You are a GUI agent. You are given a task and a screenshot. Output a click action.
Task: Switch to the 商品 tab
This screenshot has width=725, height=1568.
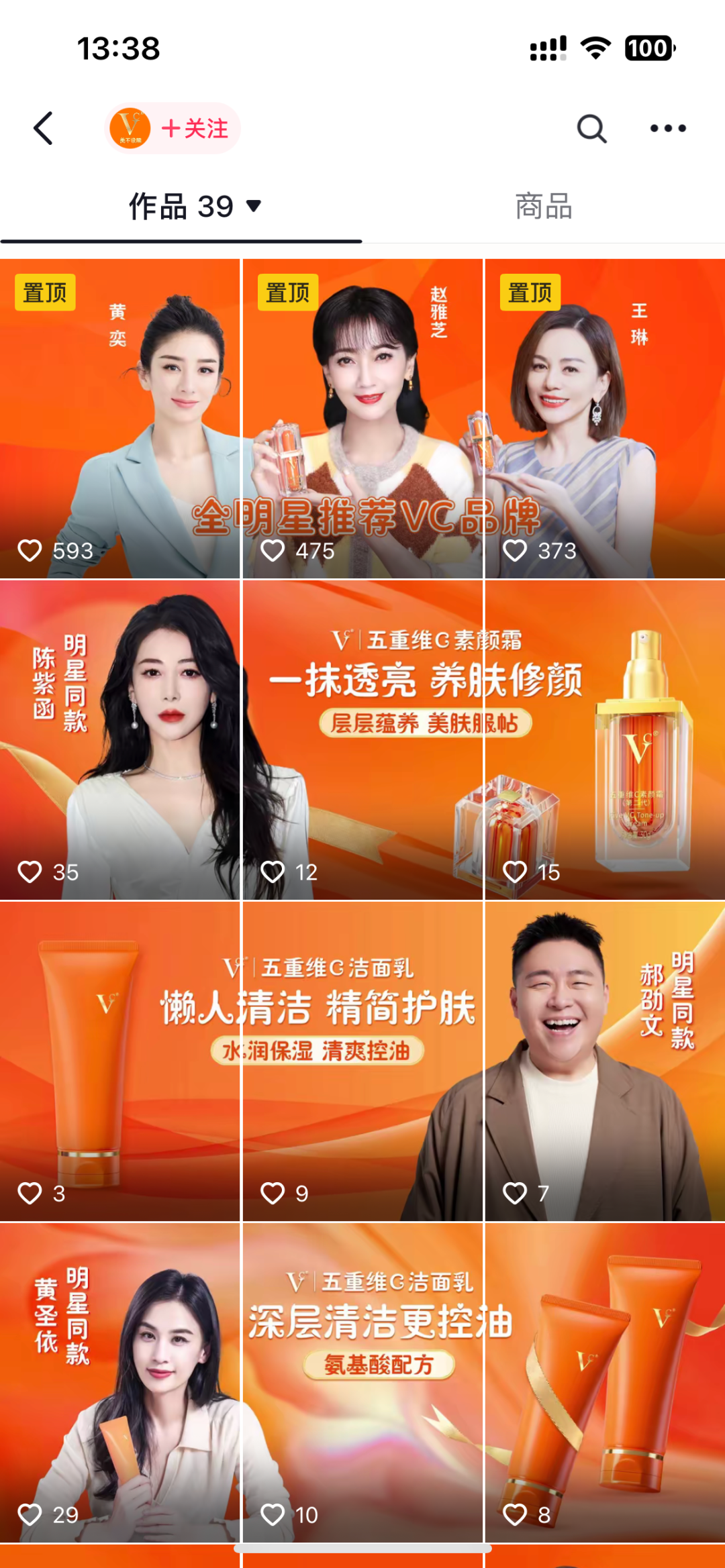[x=543, y=206]
